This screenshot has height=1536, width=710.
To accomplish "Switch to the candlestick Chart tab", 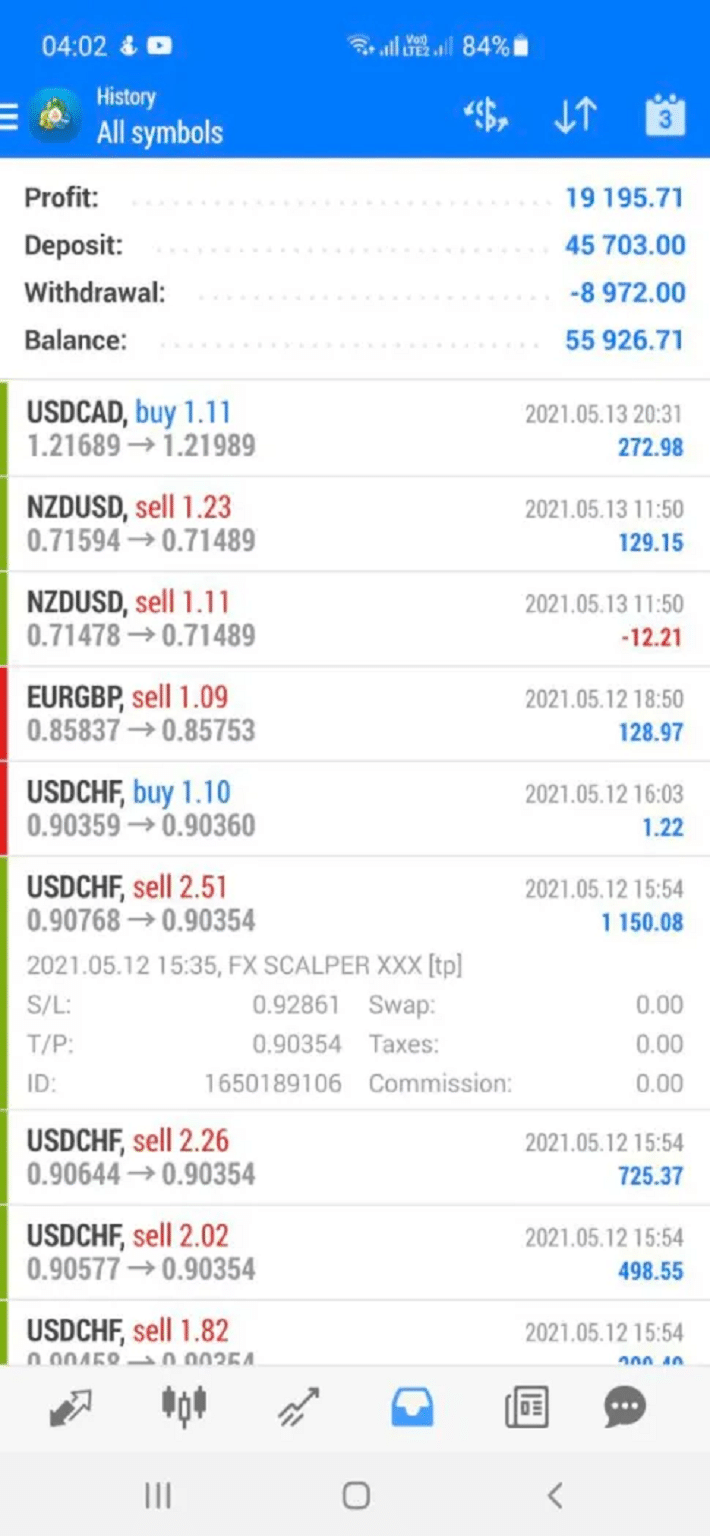I will (184, 1406).
